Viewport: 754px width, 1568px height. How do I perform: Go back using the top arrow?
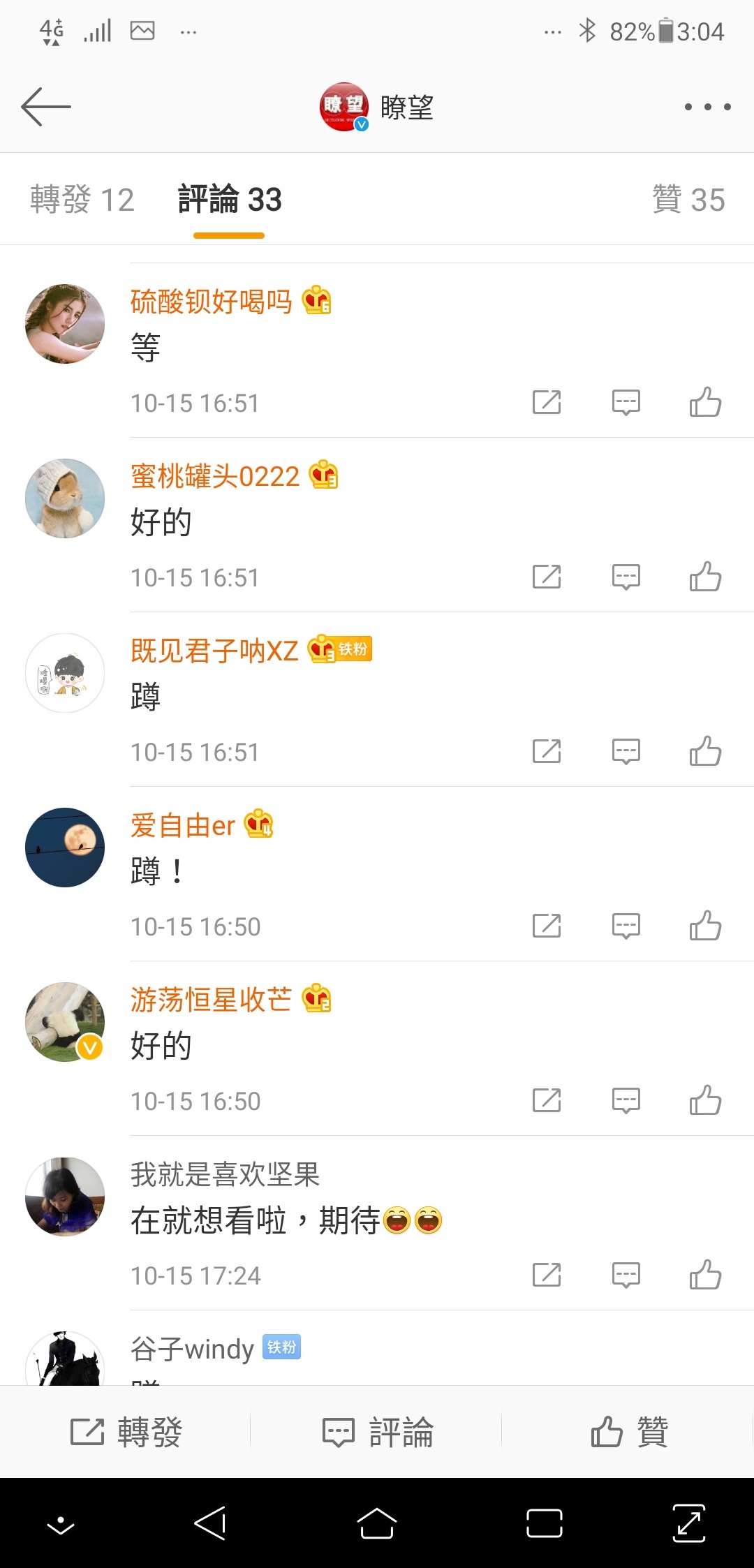(x=46, y=107)
